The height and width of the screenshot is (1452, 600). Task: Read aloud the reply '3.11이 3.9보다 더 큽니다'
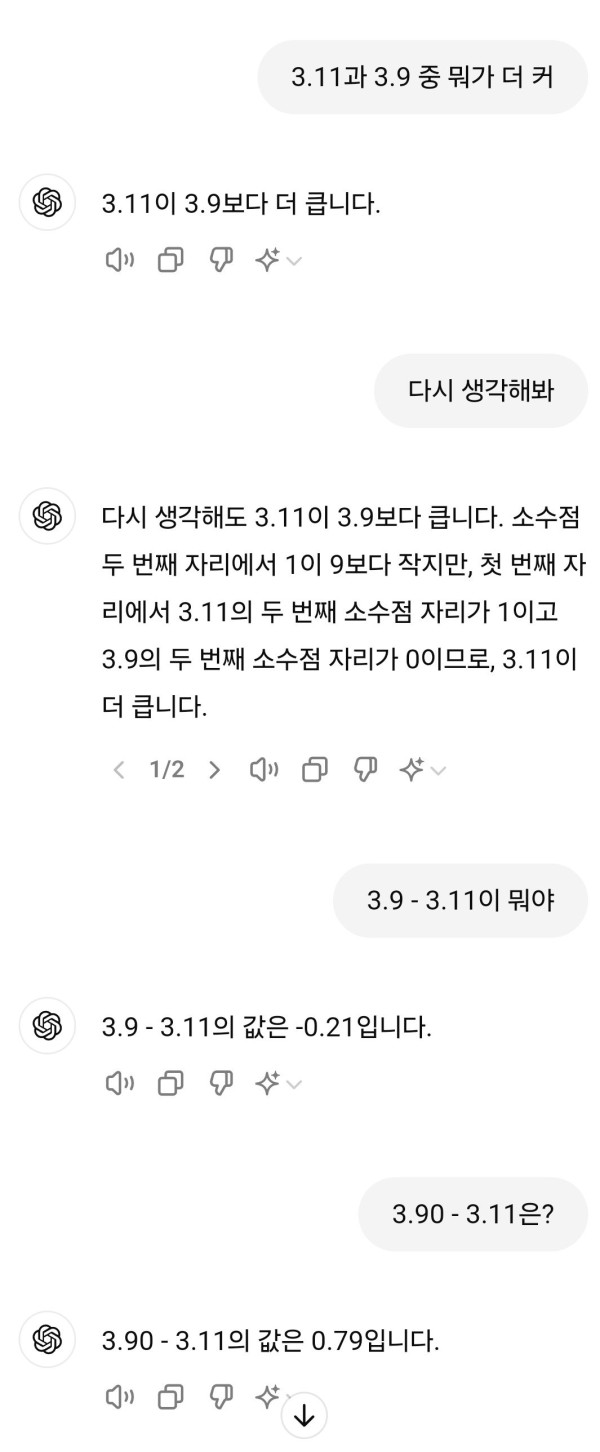point(120,261)
